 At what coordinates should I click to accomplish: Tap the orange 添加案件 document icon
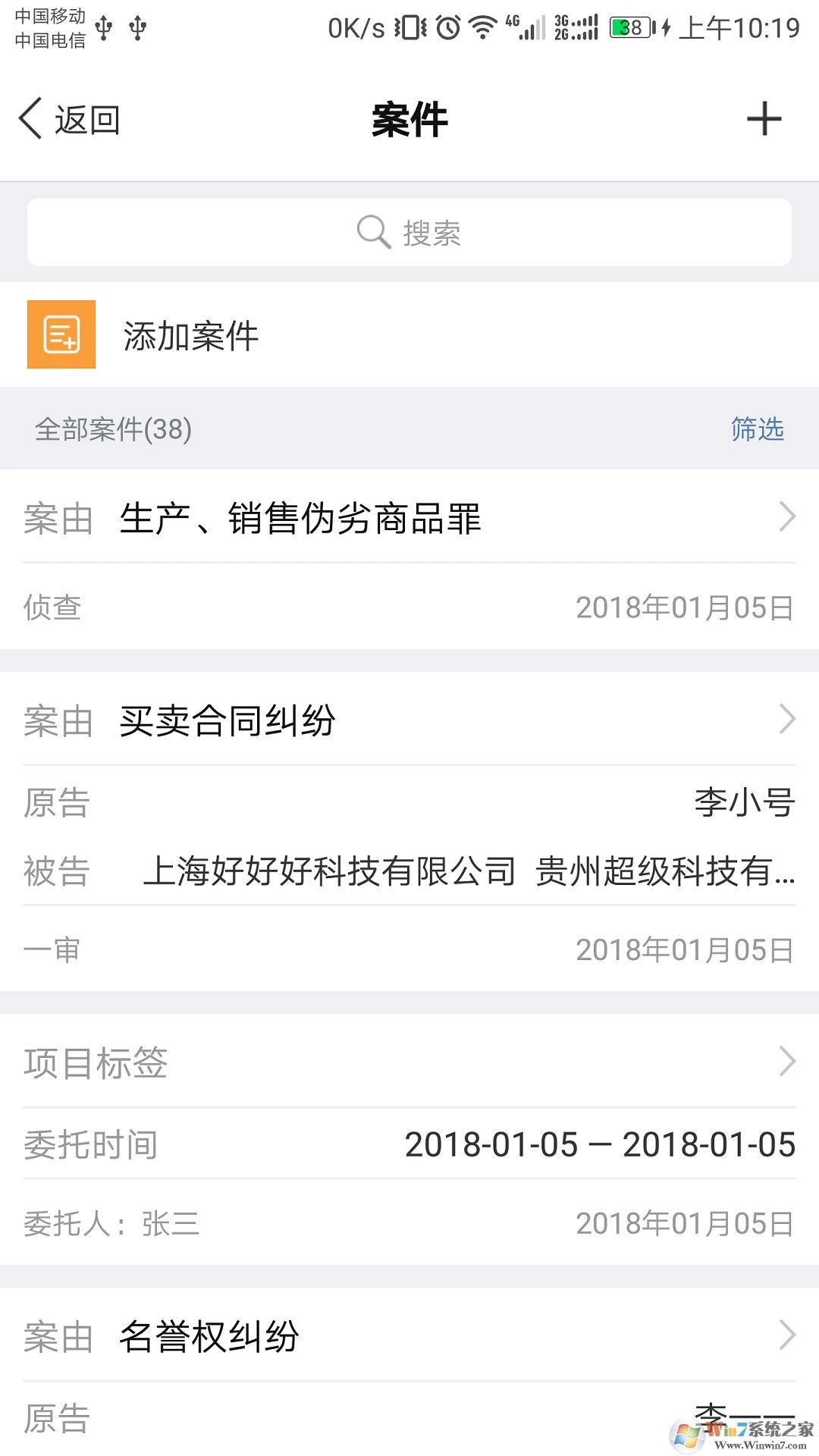coord(61,334)
